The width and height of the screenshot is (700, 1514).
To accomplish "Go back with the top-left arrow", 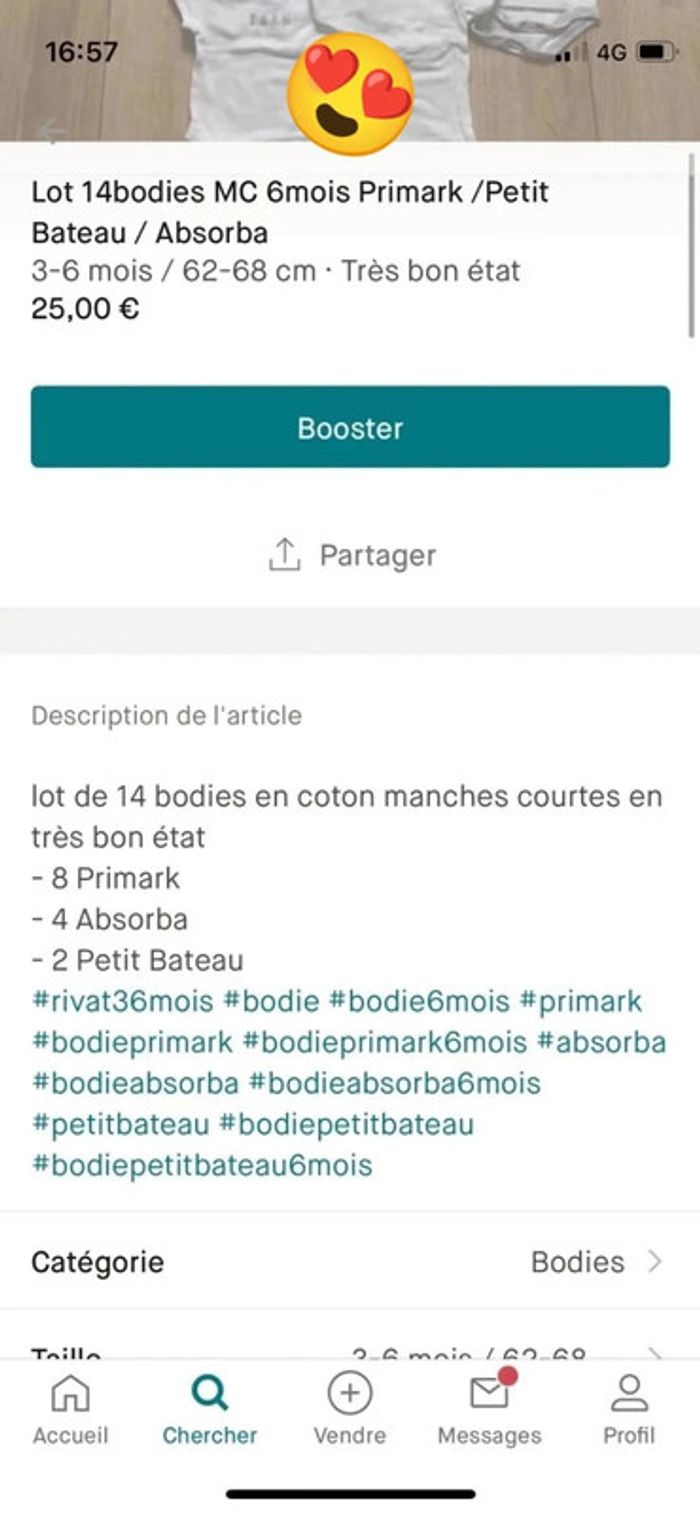I will pyautogui.click(x=50, y=130).
